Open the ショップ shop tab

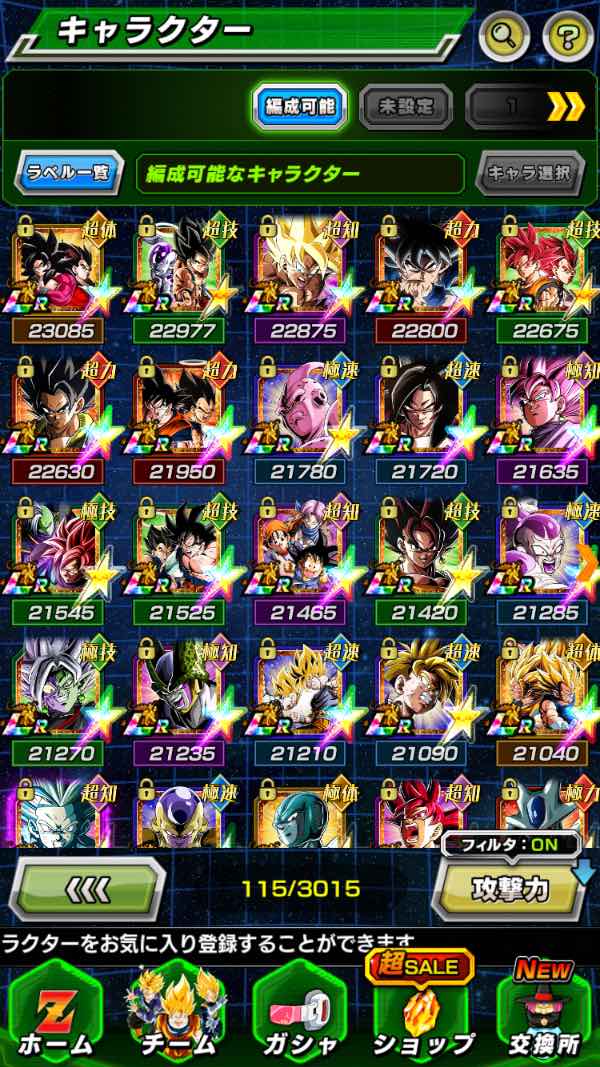(x=422, y=1012)
